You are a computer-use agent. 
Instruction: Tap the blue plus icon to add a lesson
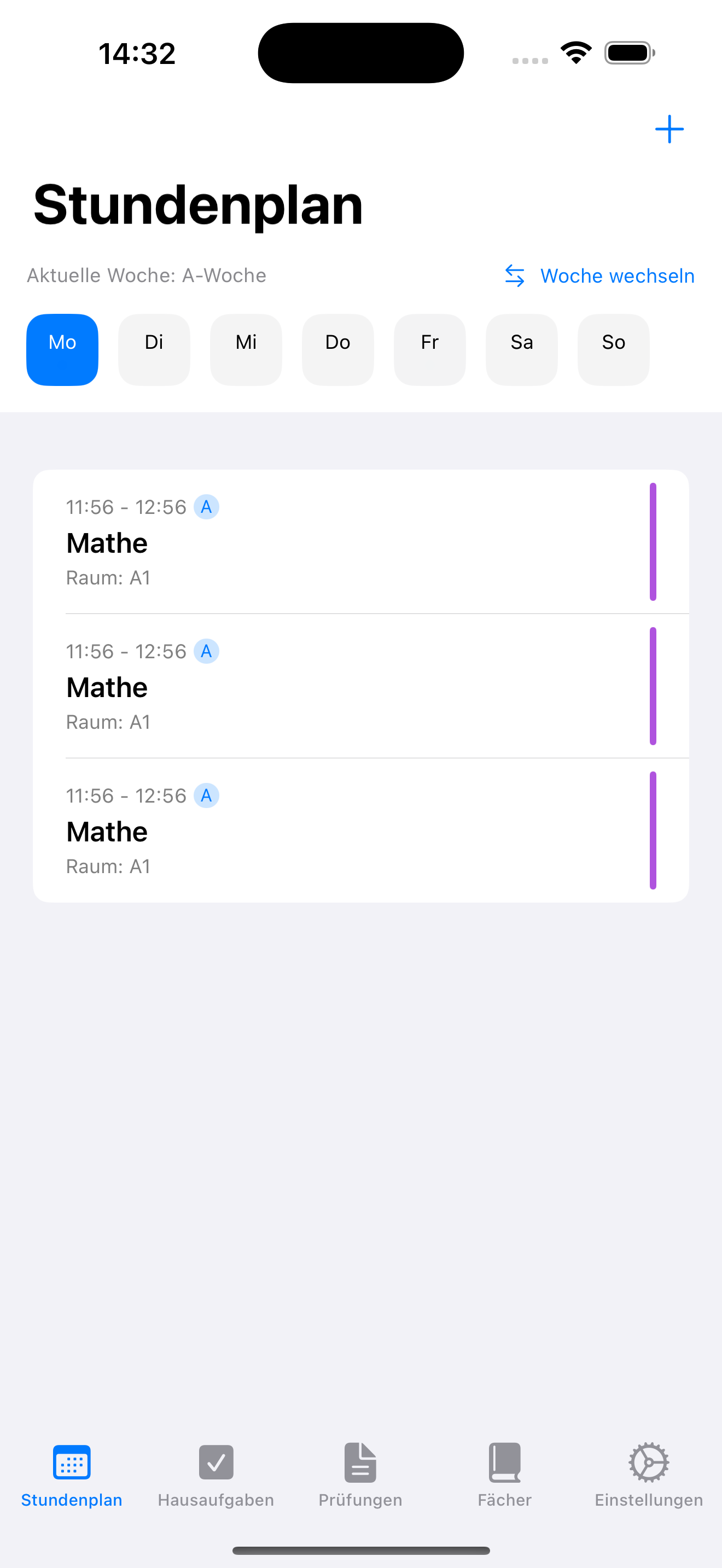click(x=669, y=129)
